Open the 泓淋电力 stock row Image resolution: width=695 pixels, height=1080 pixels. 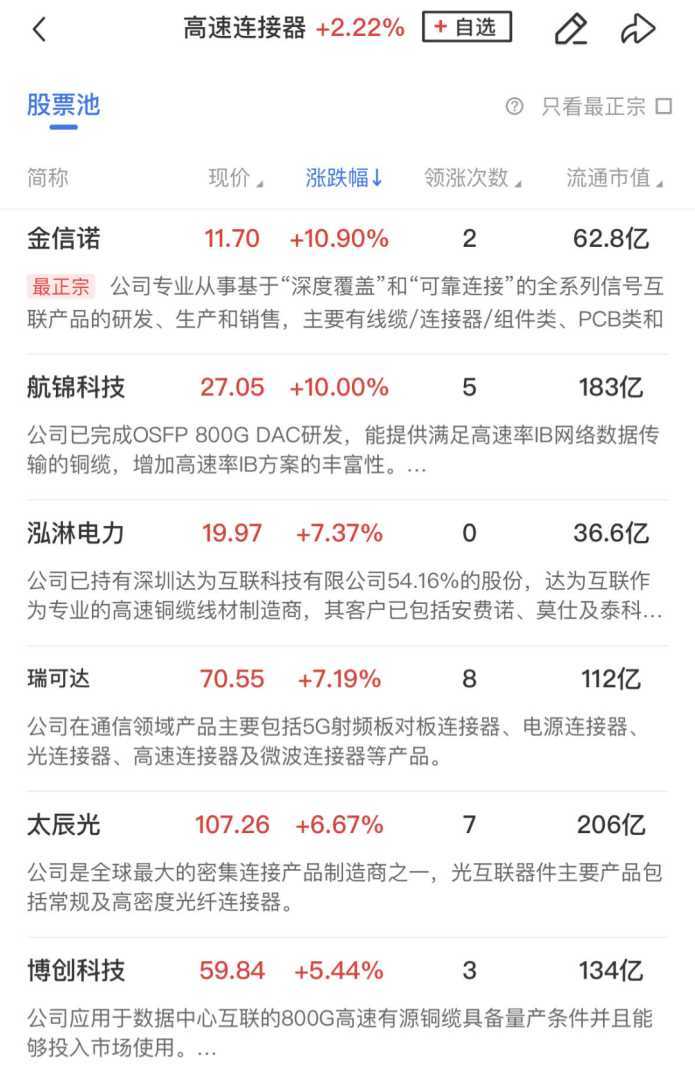[76, 533]
